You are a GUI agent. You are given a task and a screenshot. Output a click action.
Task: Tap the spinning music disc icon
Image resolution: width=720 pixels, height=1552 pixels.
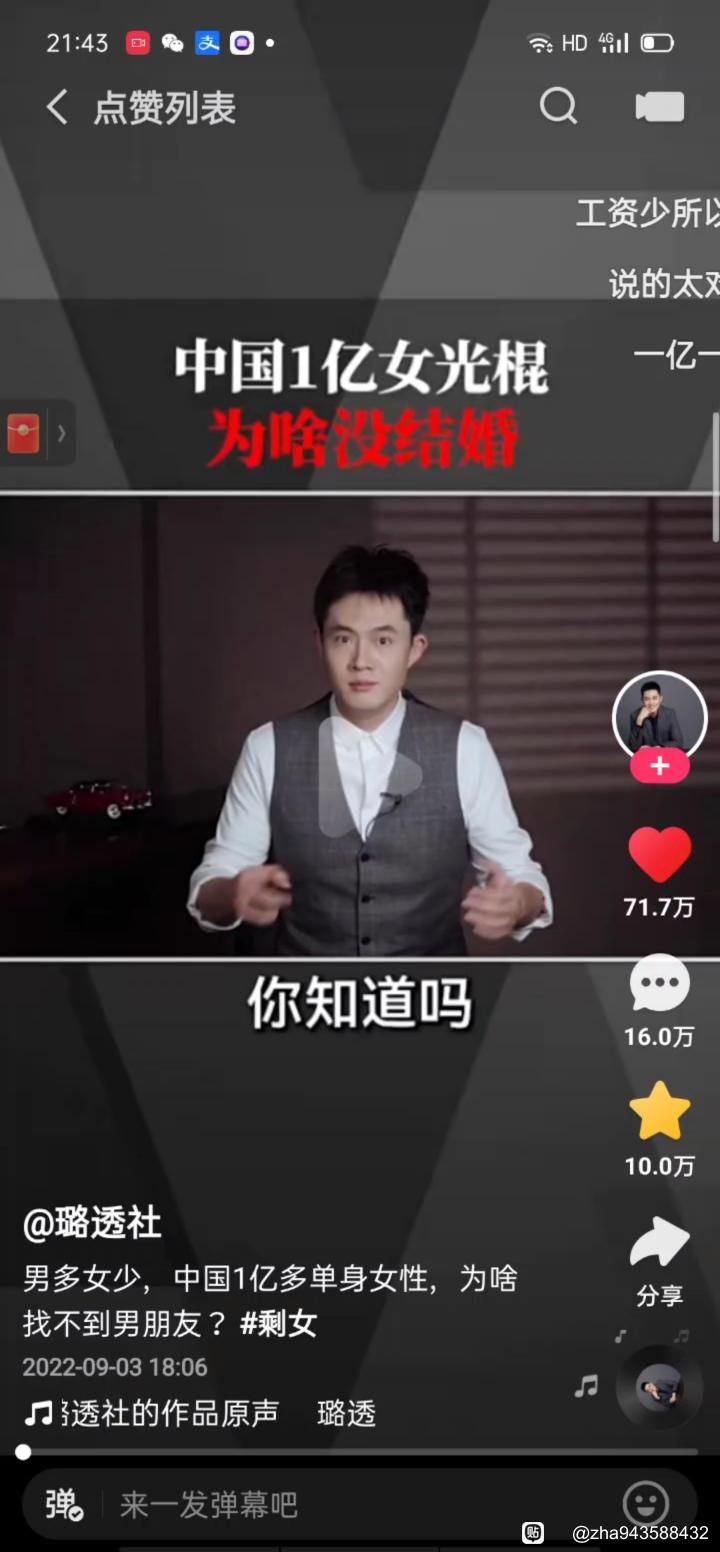coord(660,1388)
